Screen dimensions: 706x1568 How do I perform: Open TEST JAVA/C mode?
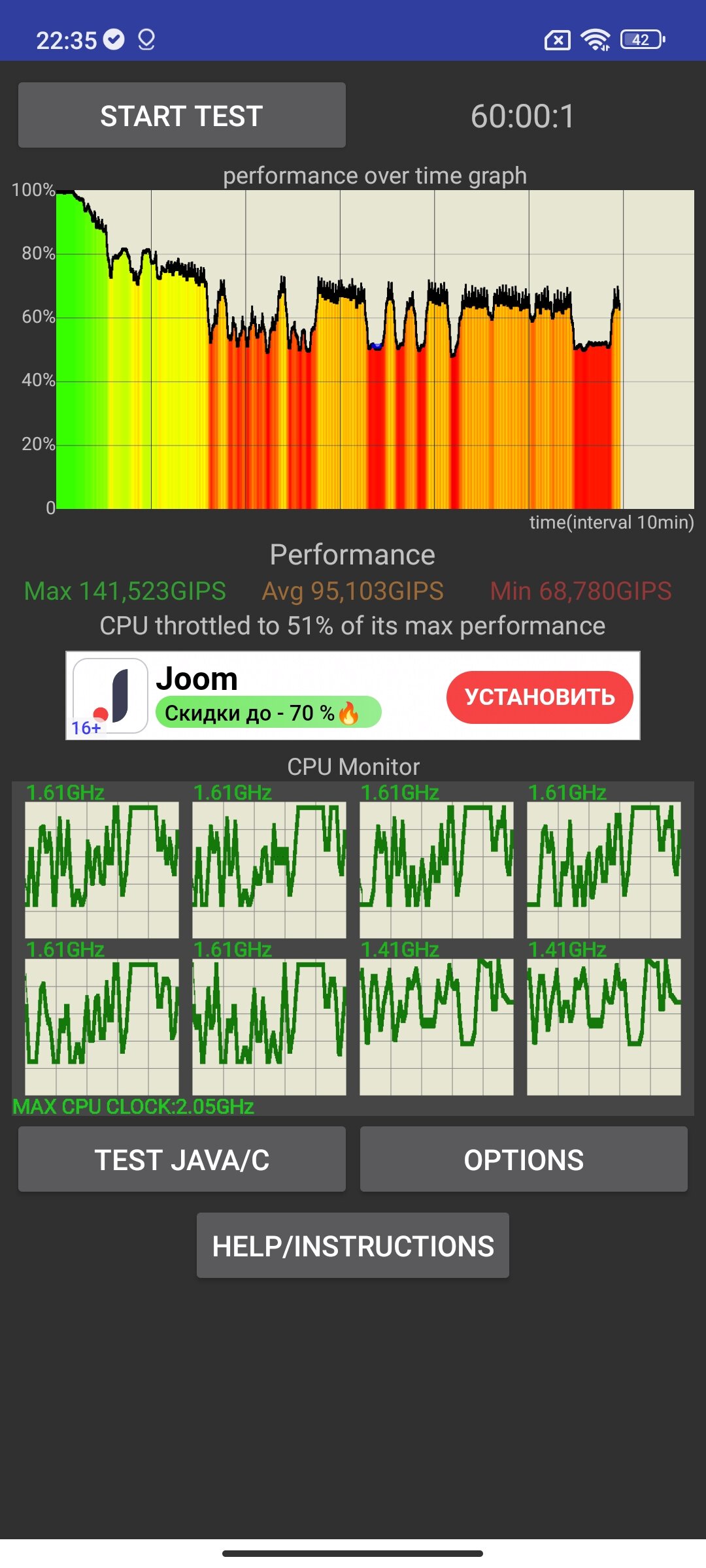tap(182, 1159)
